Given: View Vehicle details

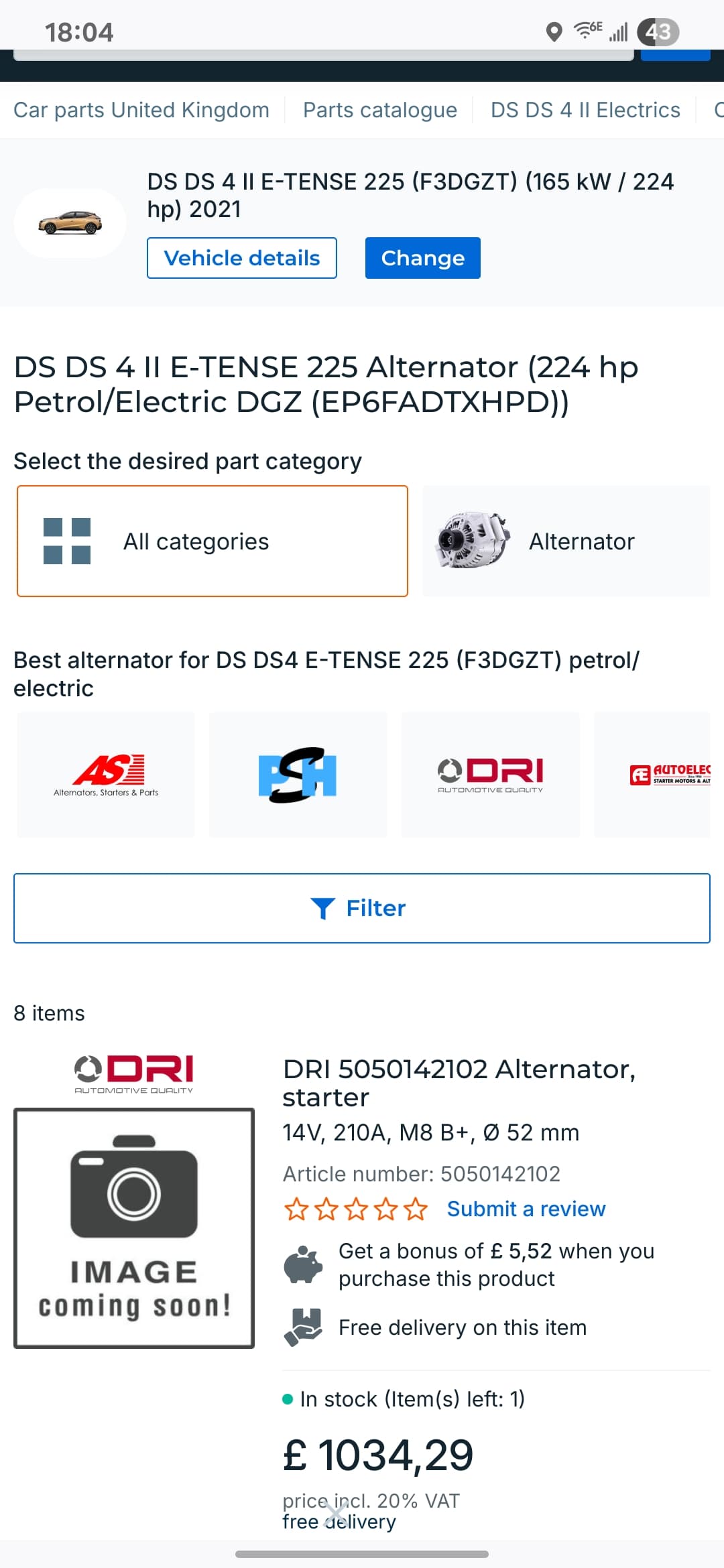Looking at the screenshot, I should coord(241,258).
